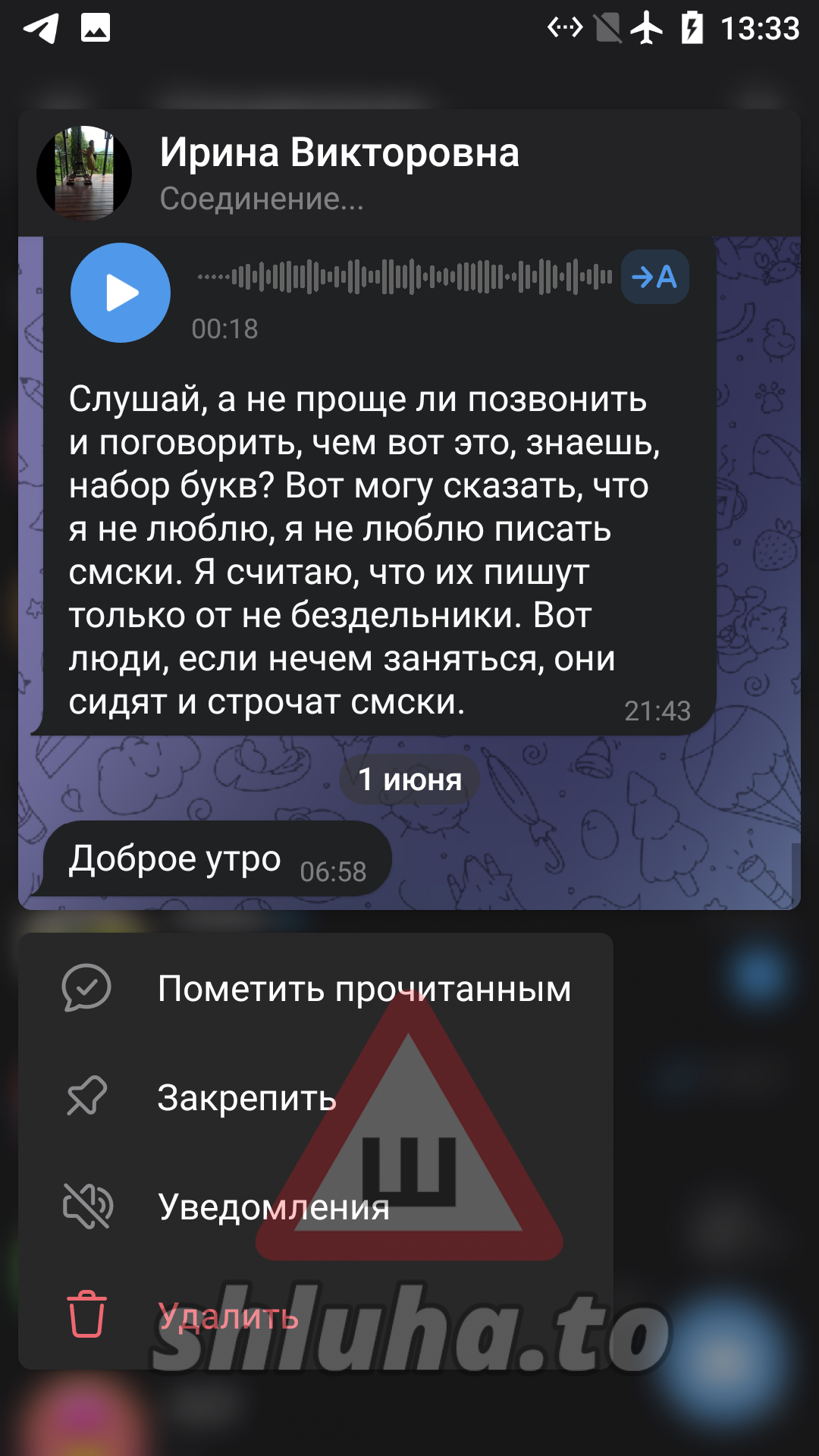Screen dimensions: 819x1456
Task: Choose Закрепить to pin the chat
Action: [x=246, y=1098]
